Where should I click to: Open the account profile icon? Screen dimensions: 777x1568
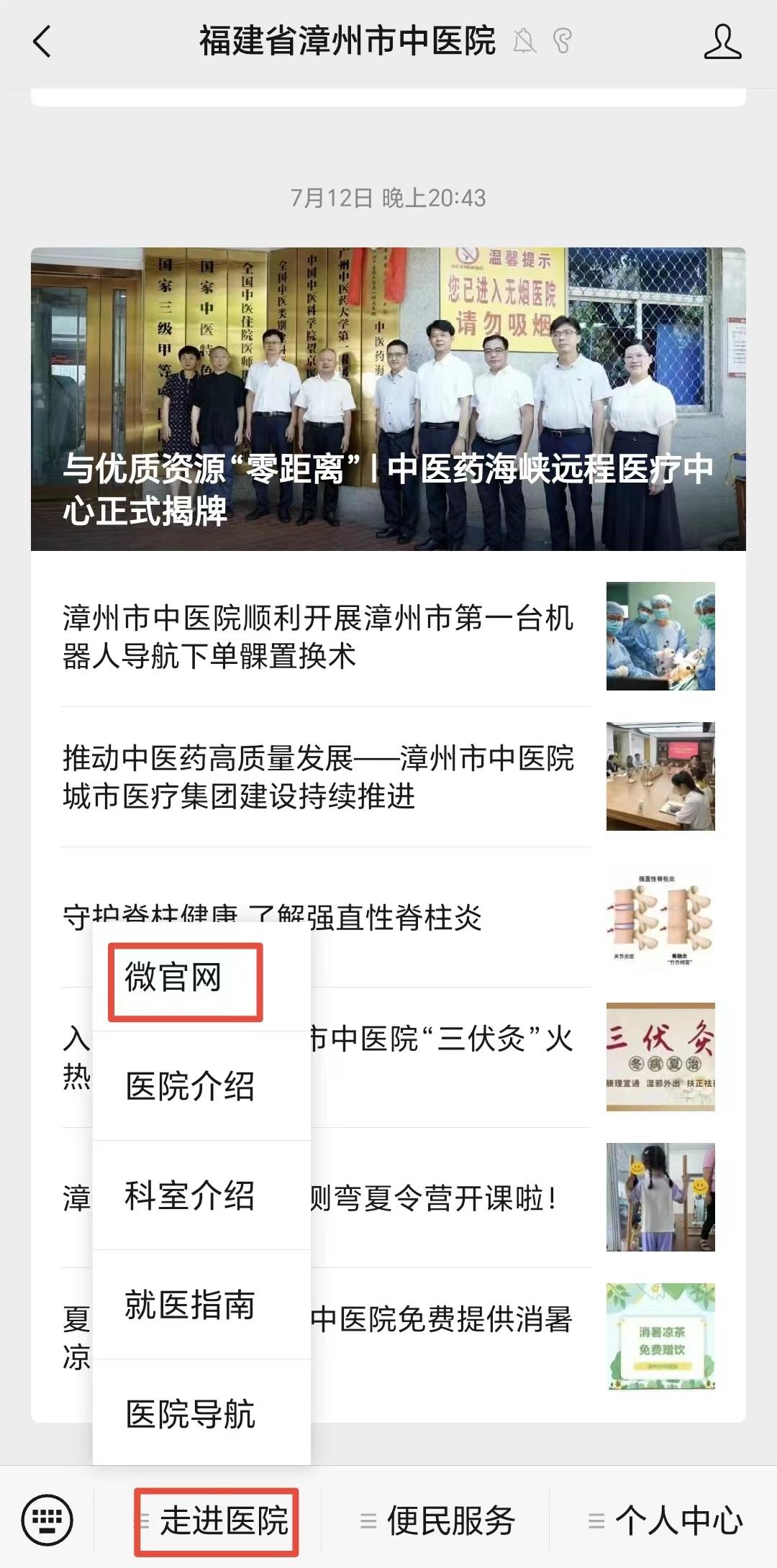click(722, 42)
